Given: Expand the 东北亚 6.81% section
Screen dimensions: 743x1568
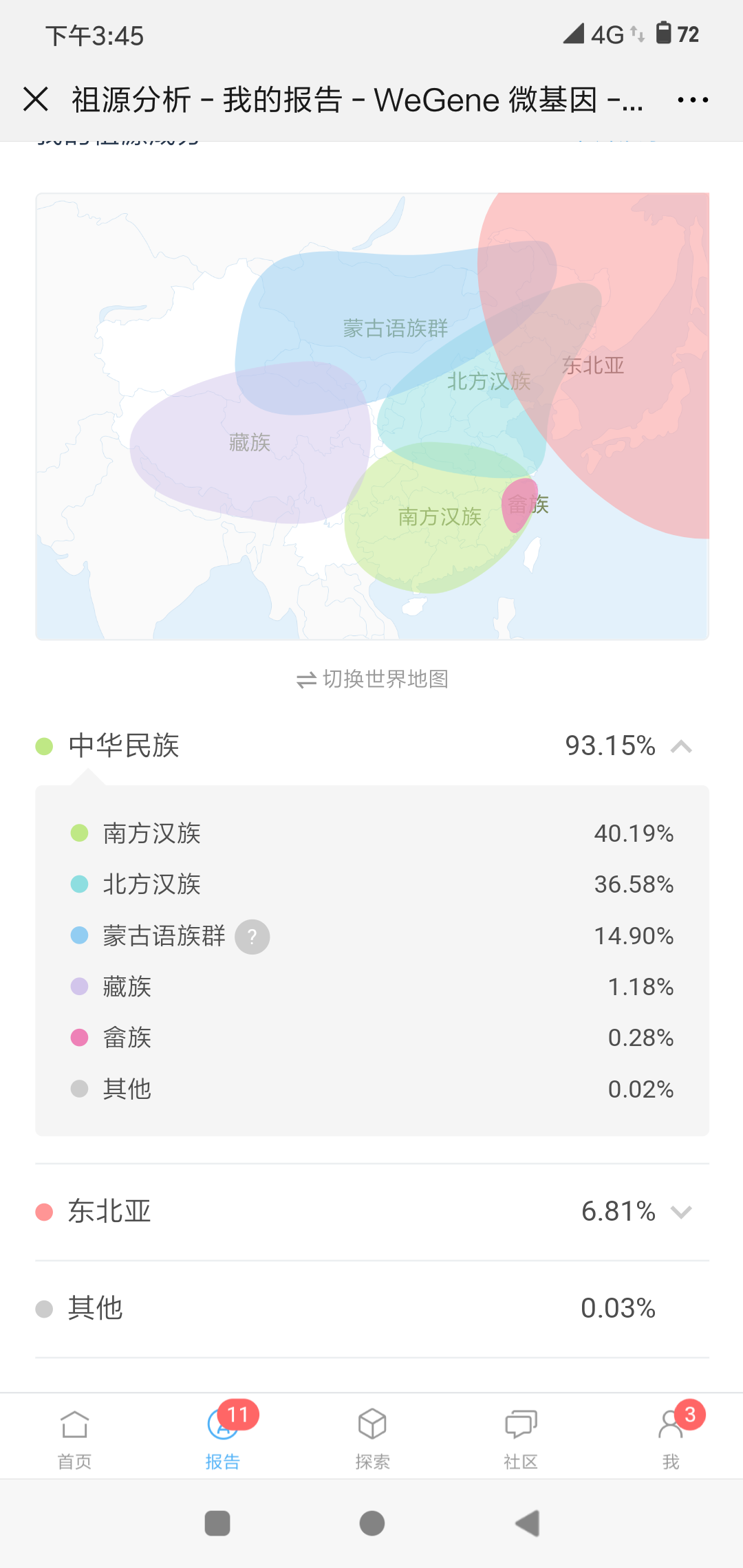Looking at the screenshot, I should [371, 1211].
